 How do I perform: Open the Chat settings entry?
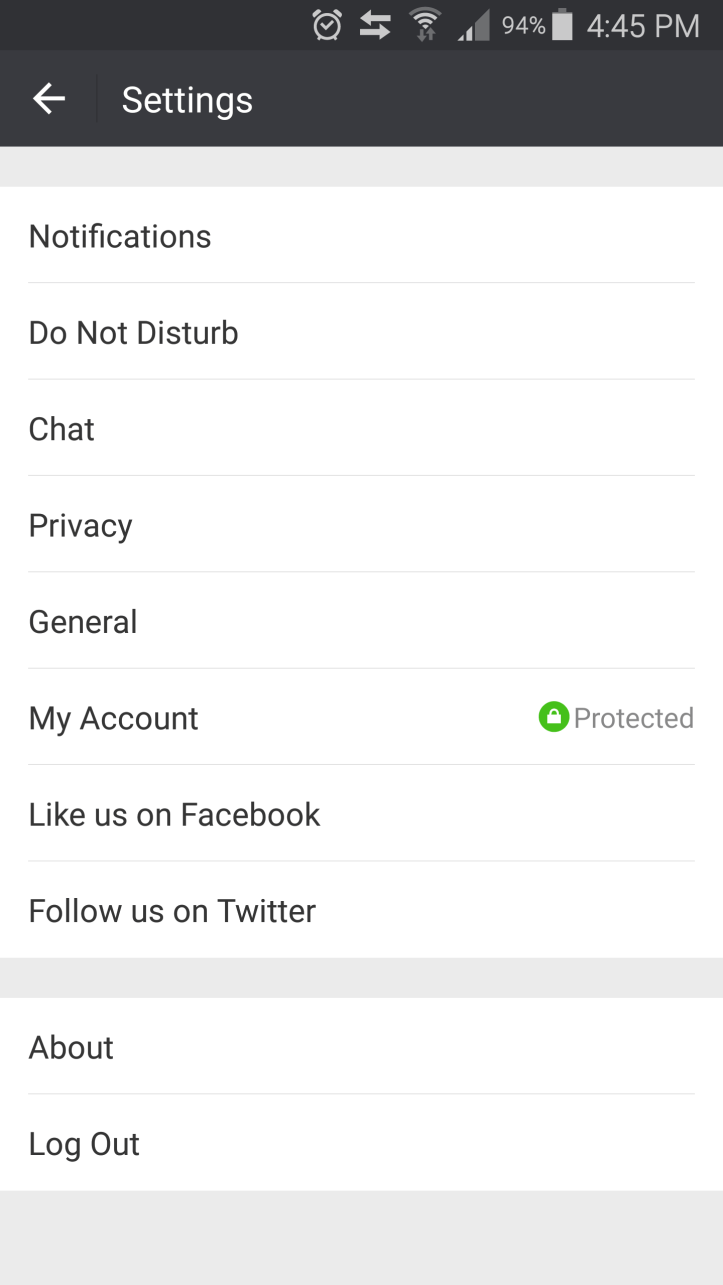click(x=61, y=428)
